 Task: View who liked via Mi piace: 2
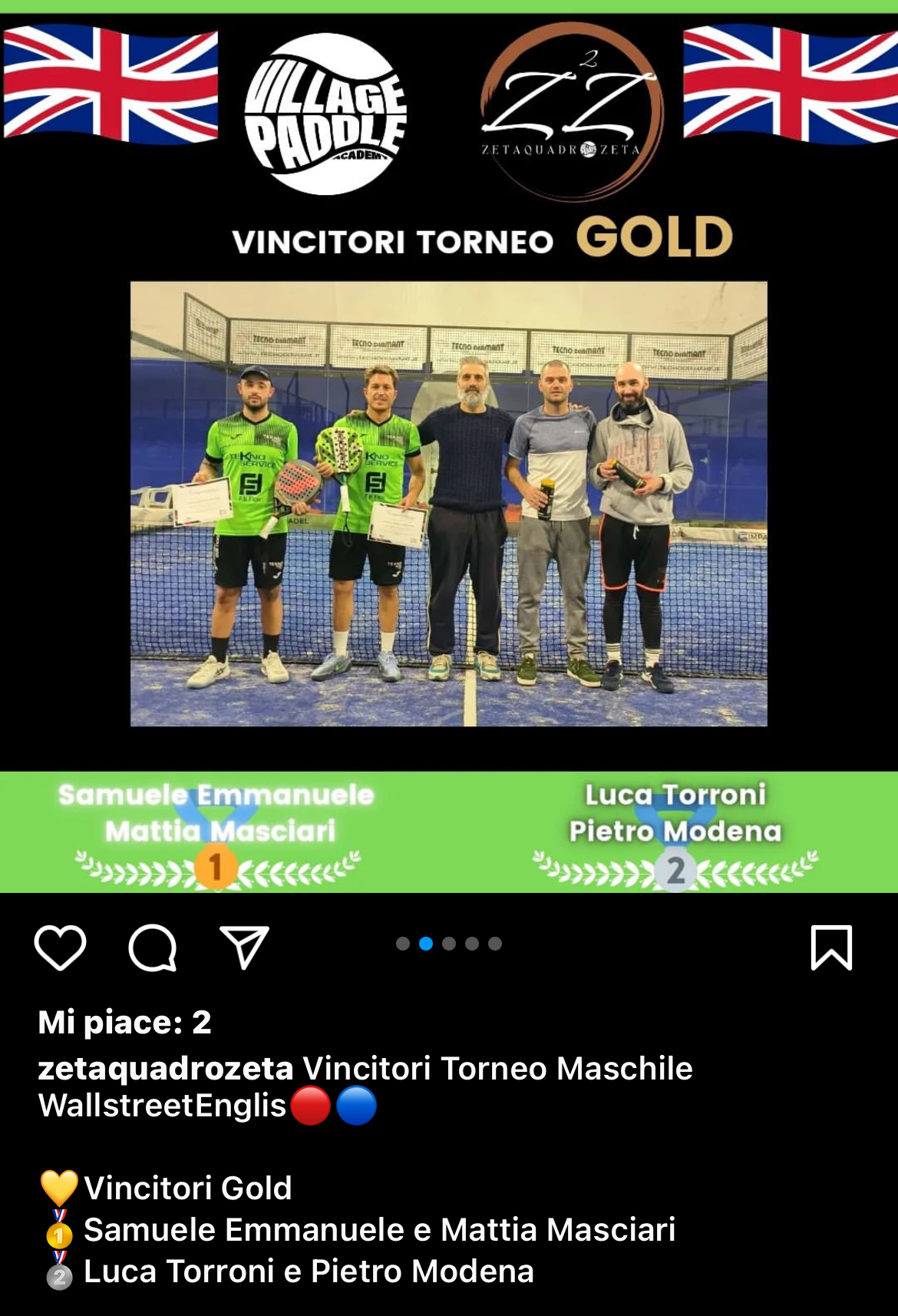pos(124,1022)
